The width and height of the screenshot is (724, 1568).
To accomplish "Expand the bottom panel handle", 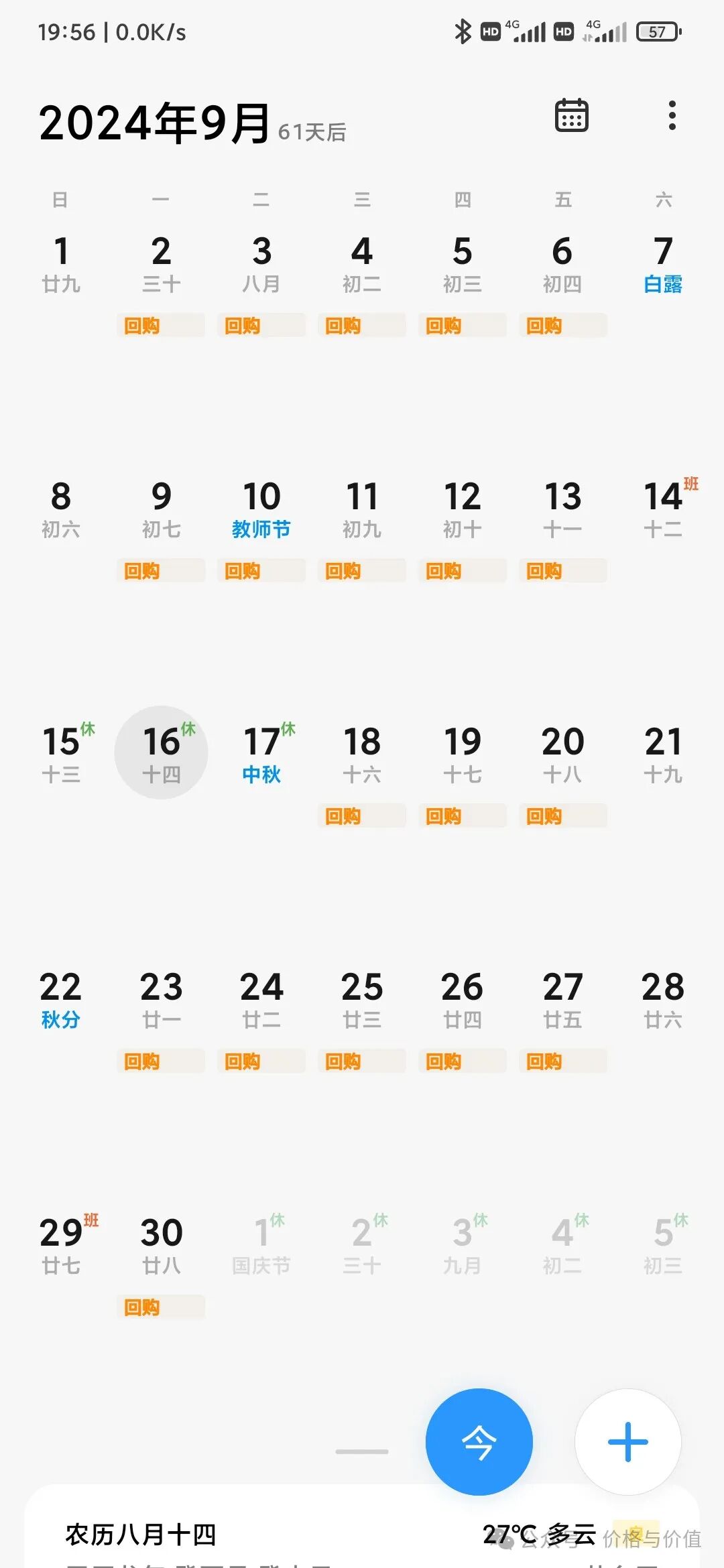I will (362, 1451).
